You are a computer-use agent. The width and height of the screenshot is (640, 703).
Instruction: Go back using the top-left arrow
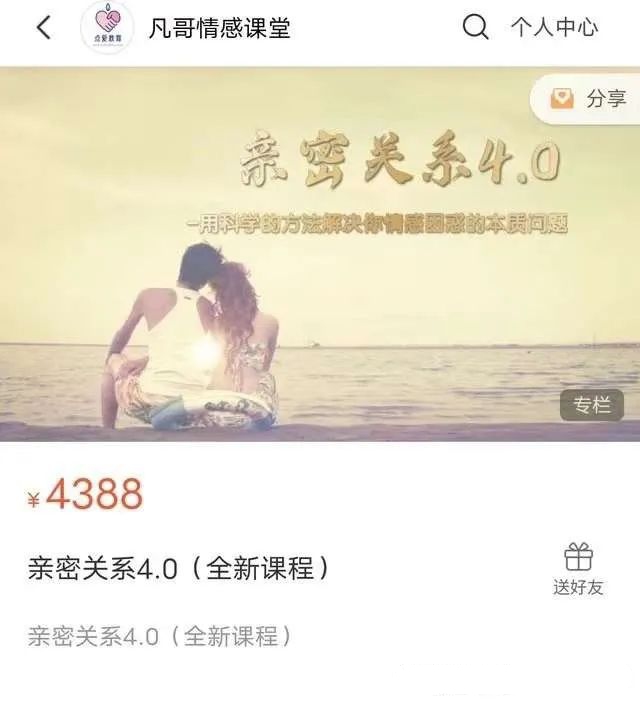pos(43,28)
